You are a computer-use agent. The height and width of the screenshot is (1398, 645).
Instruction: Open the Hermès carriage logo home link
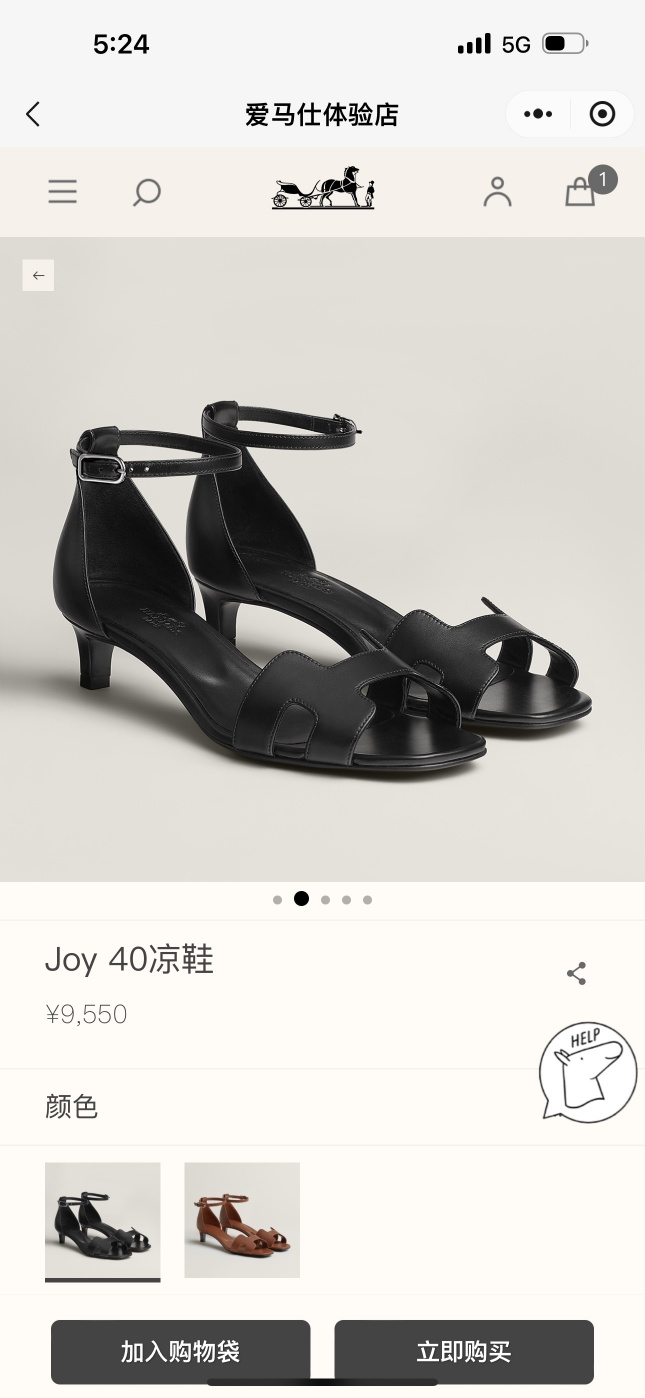pos(323,188)
